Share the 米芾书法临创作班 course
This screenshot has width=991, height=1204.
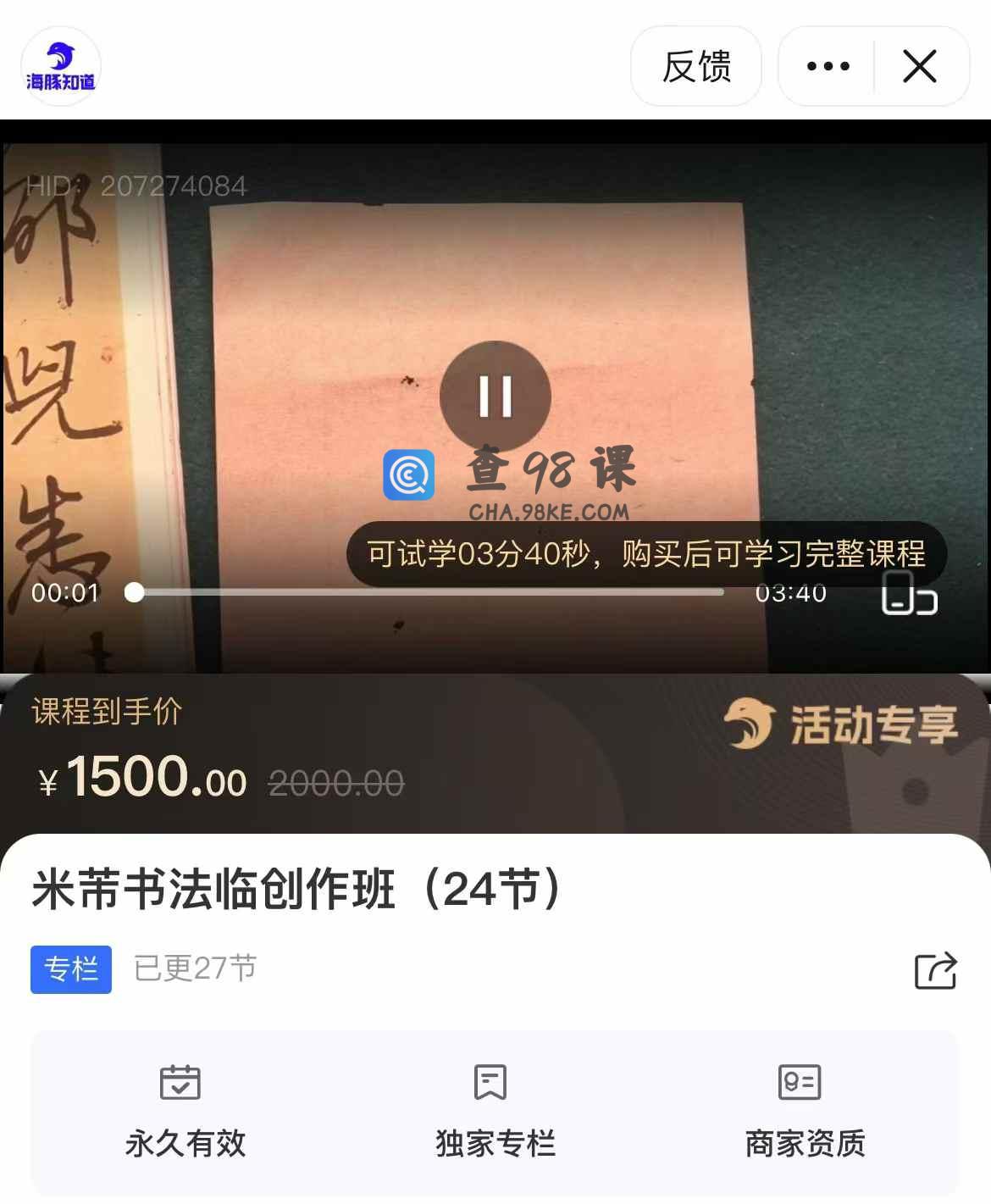coord(935,970)
